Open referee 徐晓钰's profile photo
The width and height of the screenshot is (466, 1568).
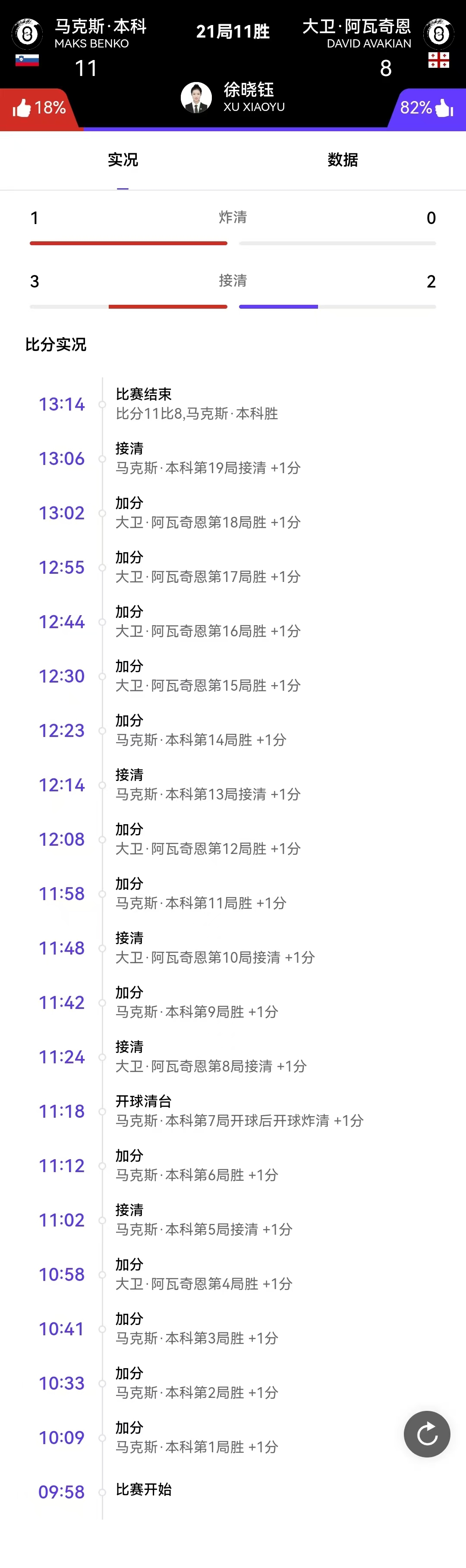(196, 98)
